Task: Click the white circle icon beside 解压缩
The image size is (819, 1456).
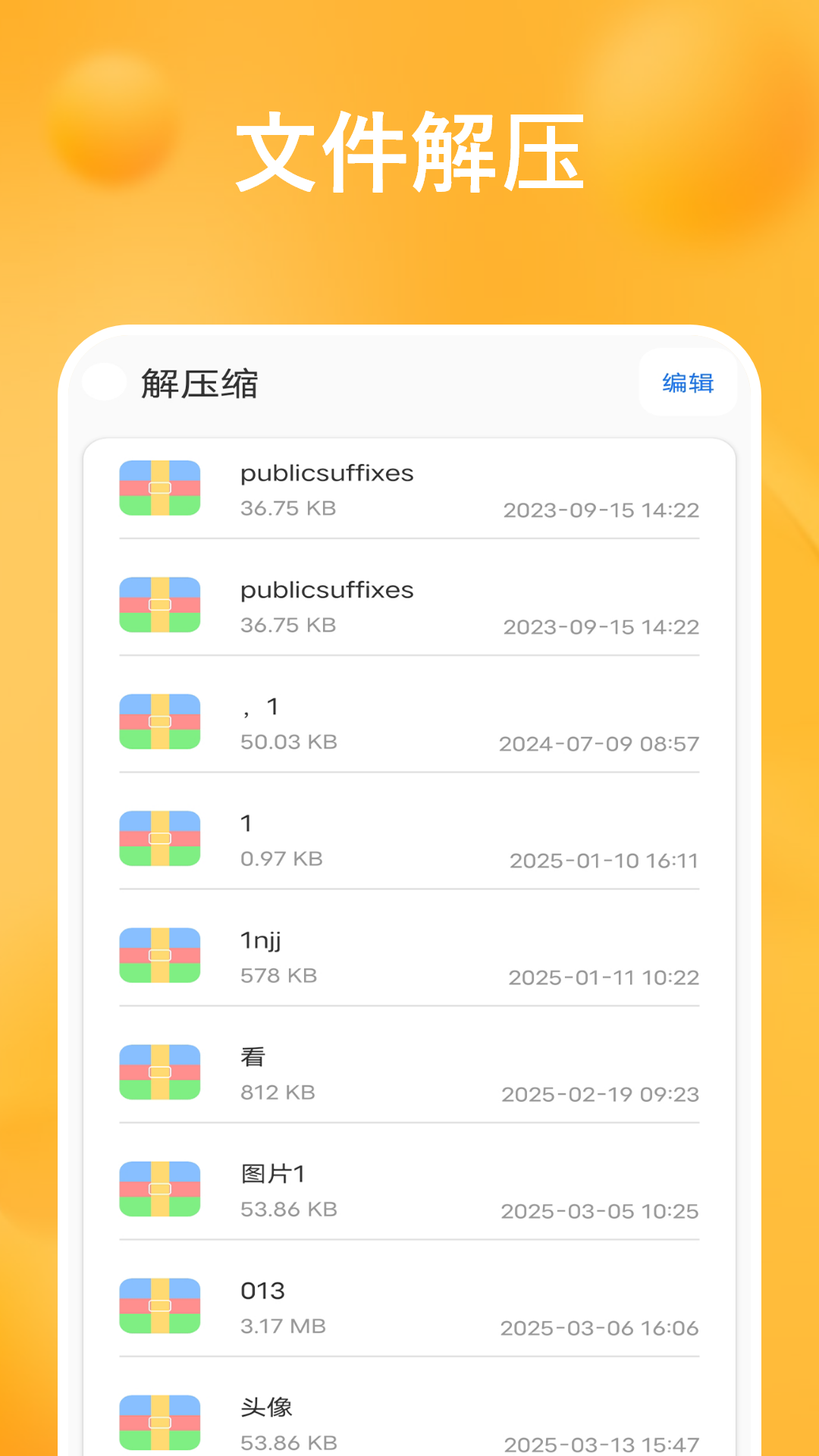Action: click(105, 382)
